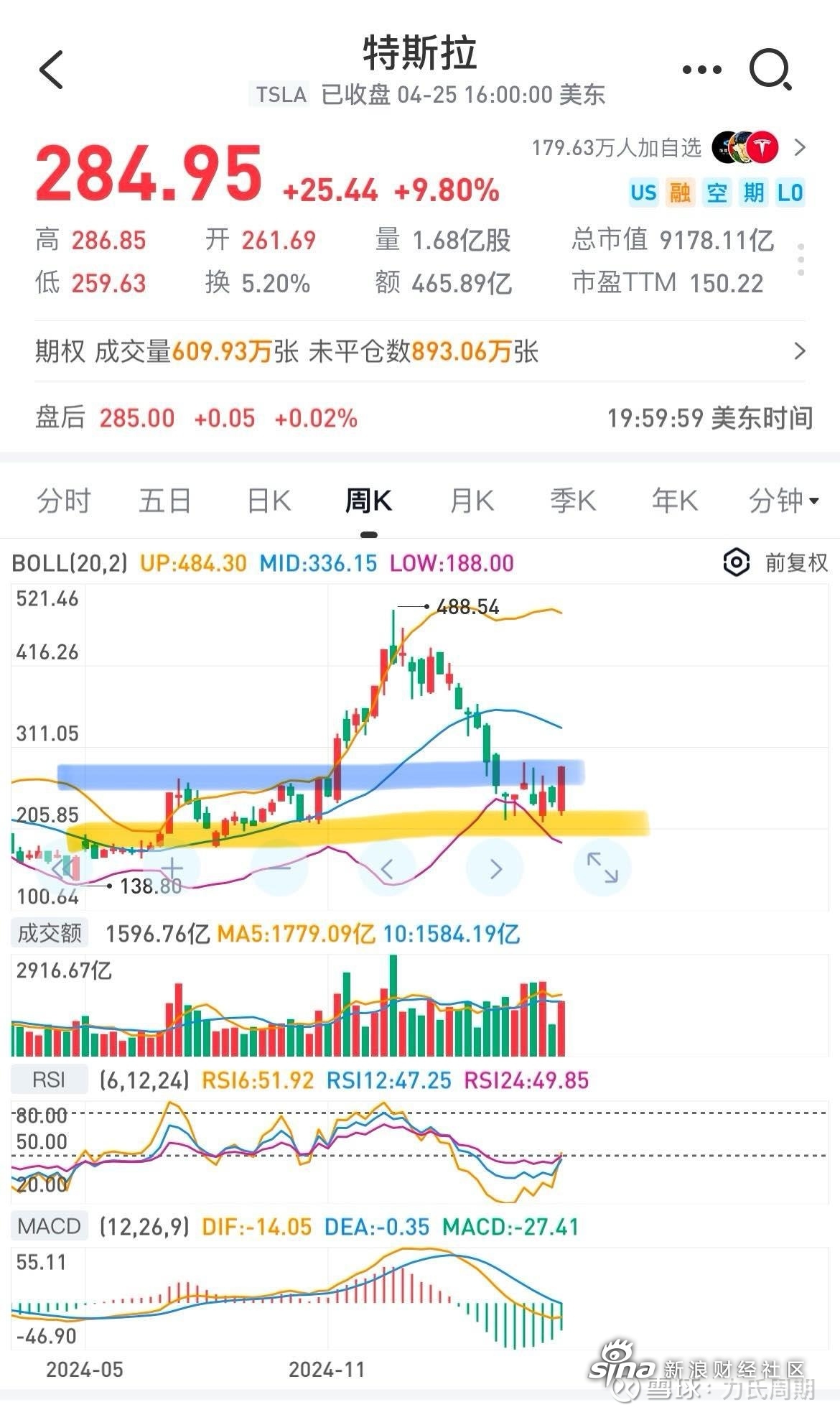Zoom in the chart with the plus button
This screenshot has width=840, height=1415.
point(172,869)
